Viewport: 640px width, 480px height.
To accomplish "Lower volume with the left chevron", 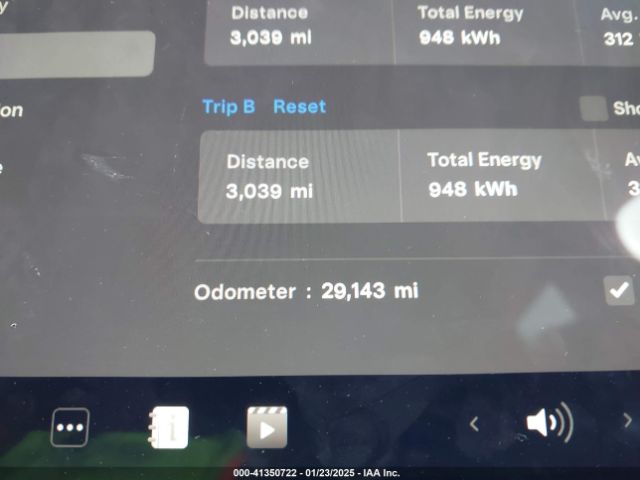I will tap(474, 424).
